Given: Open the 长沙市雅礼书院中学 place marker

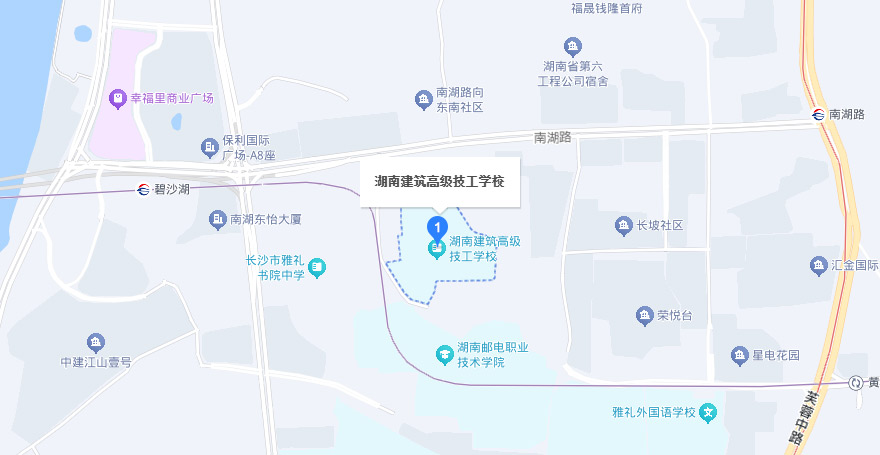Looking at the screenshot, I should tap(317, 267).
